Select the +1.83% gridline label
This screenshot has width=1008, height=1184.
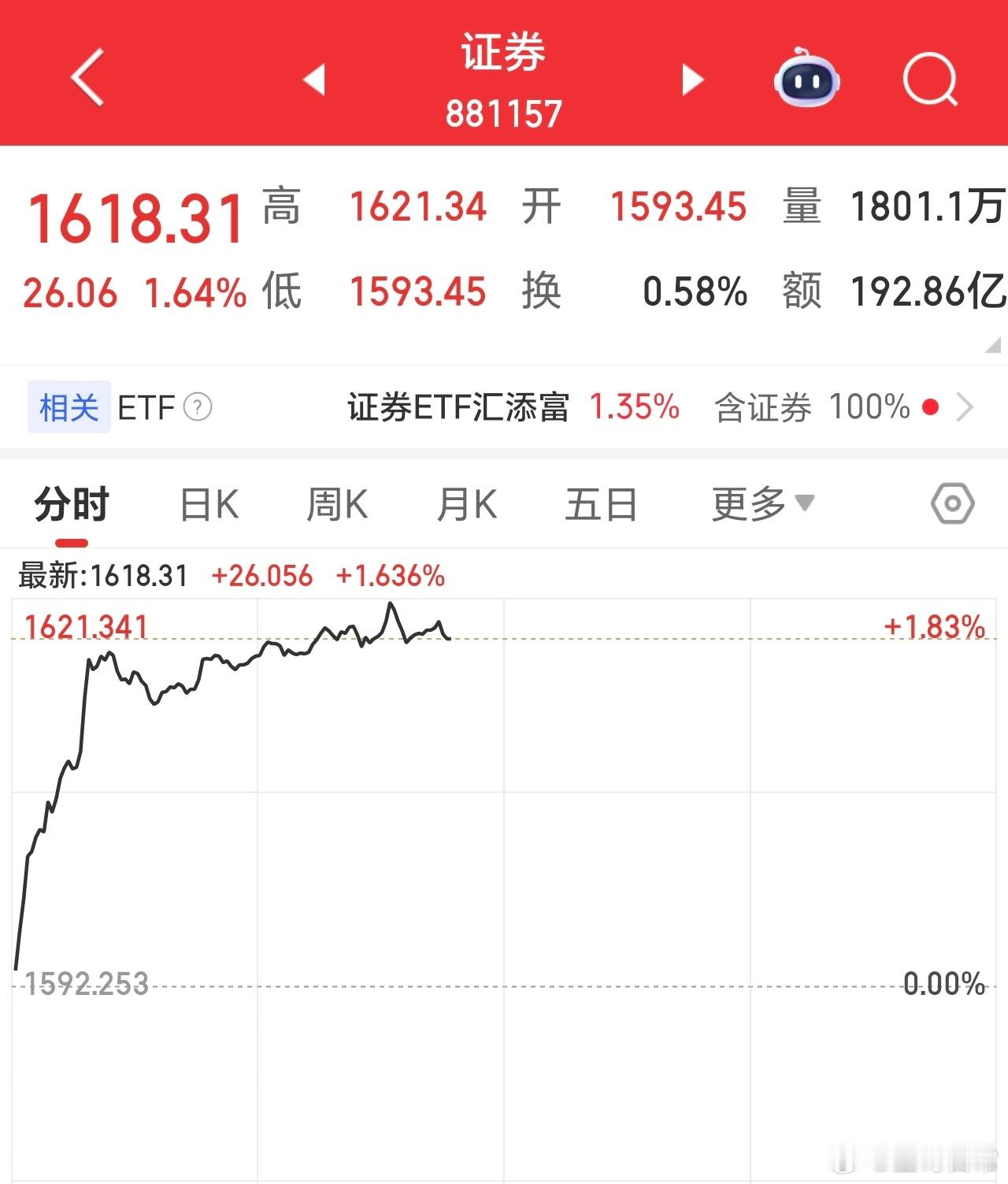[x=936, y=626]
